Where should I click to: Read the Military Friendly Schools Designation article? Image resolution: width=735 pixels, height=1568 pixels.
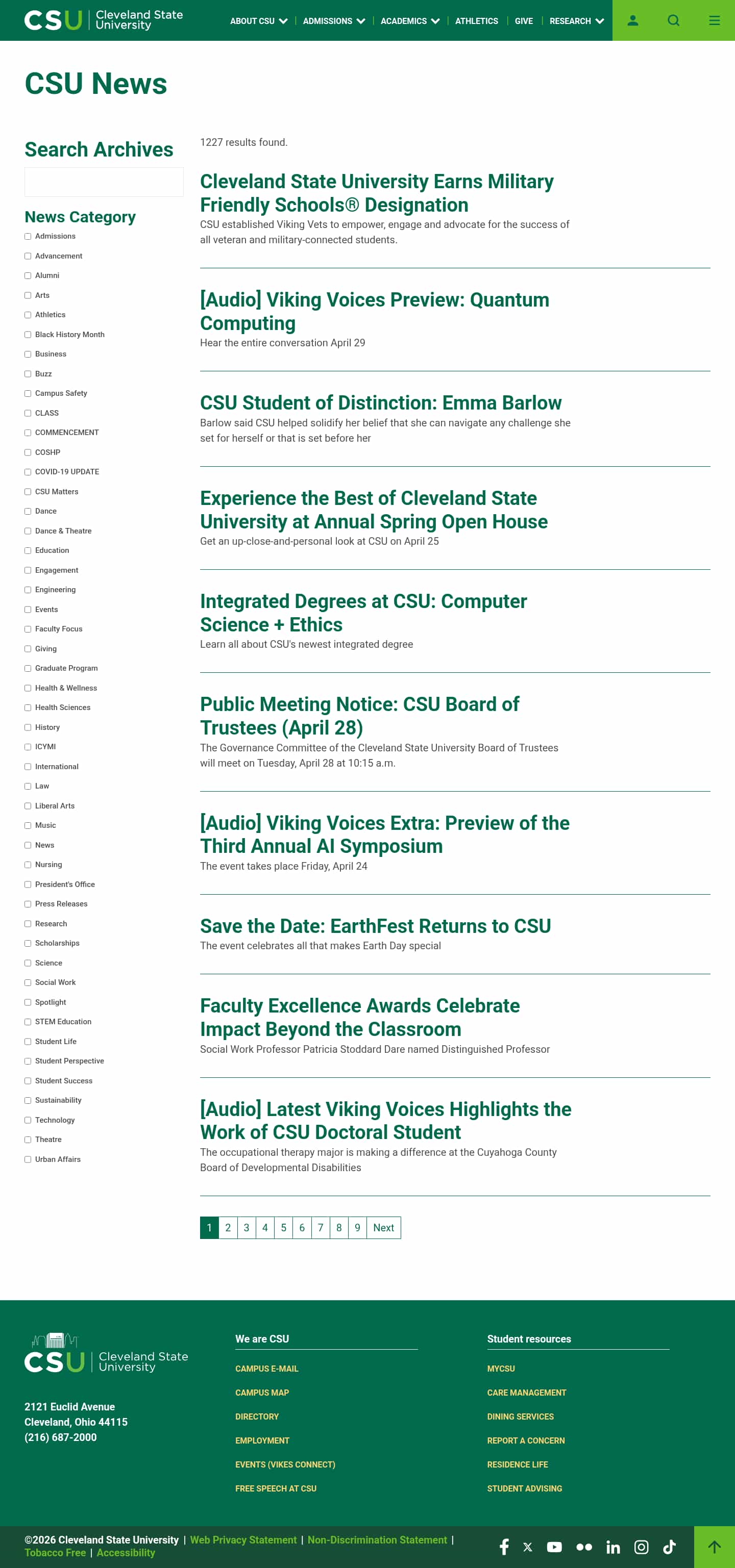tap(376, 193)
